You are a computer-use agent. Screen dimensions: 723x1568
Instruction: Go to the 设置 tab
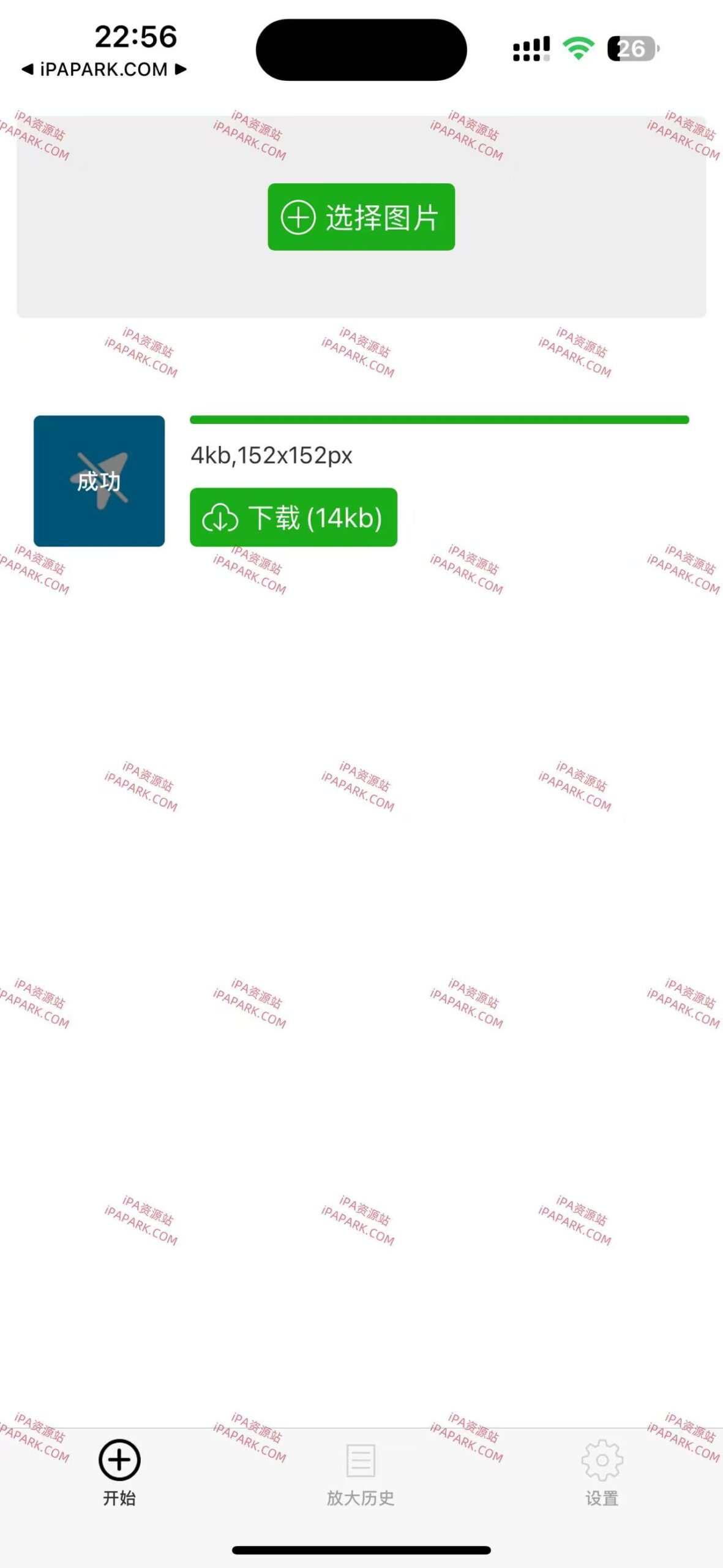coord(601,1471)
